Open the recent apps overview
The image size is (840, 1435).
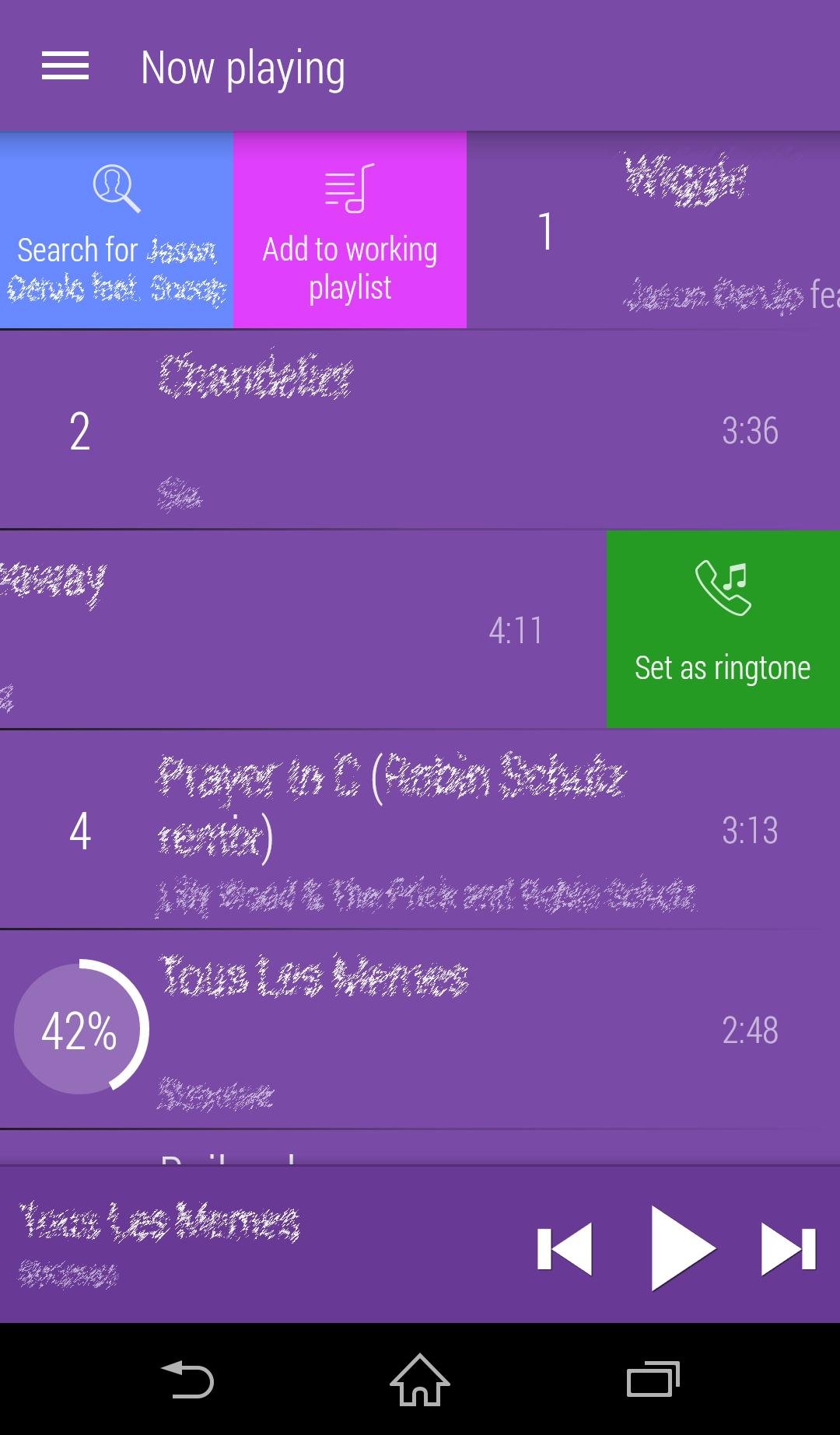(x=653, y=1380)
